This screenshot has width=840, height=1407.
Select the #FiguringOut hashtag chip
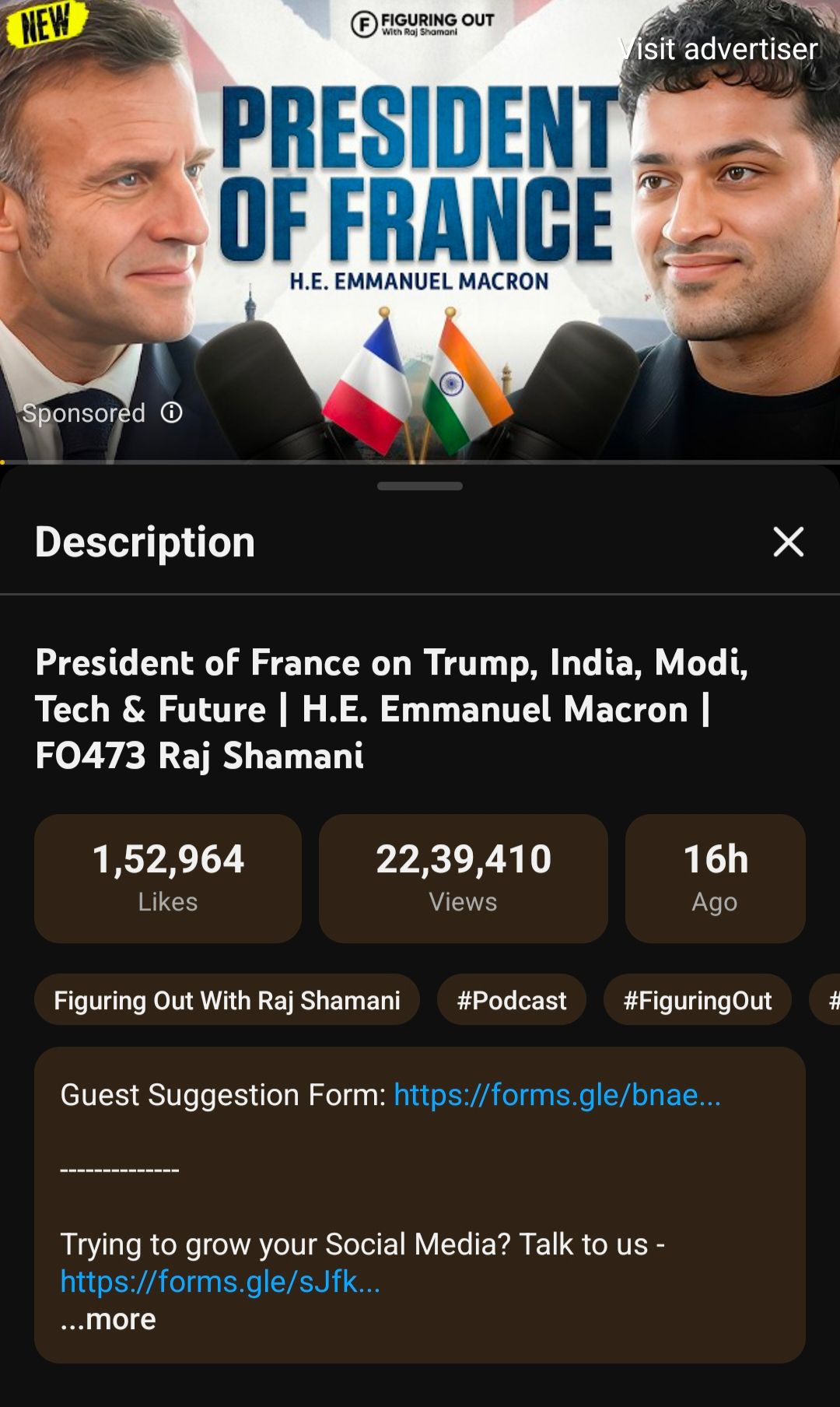698,1000
